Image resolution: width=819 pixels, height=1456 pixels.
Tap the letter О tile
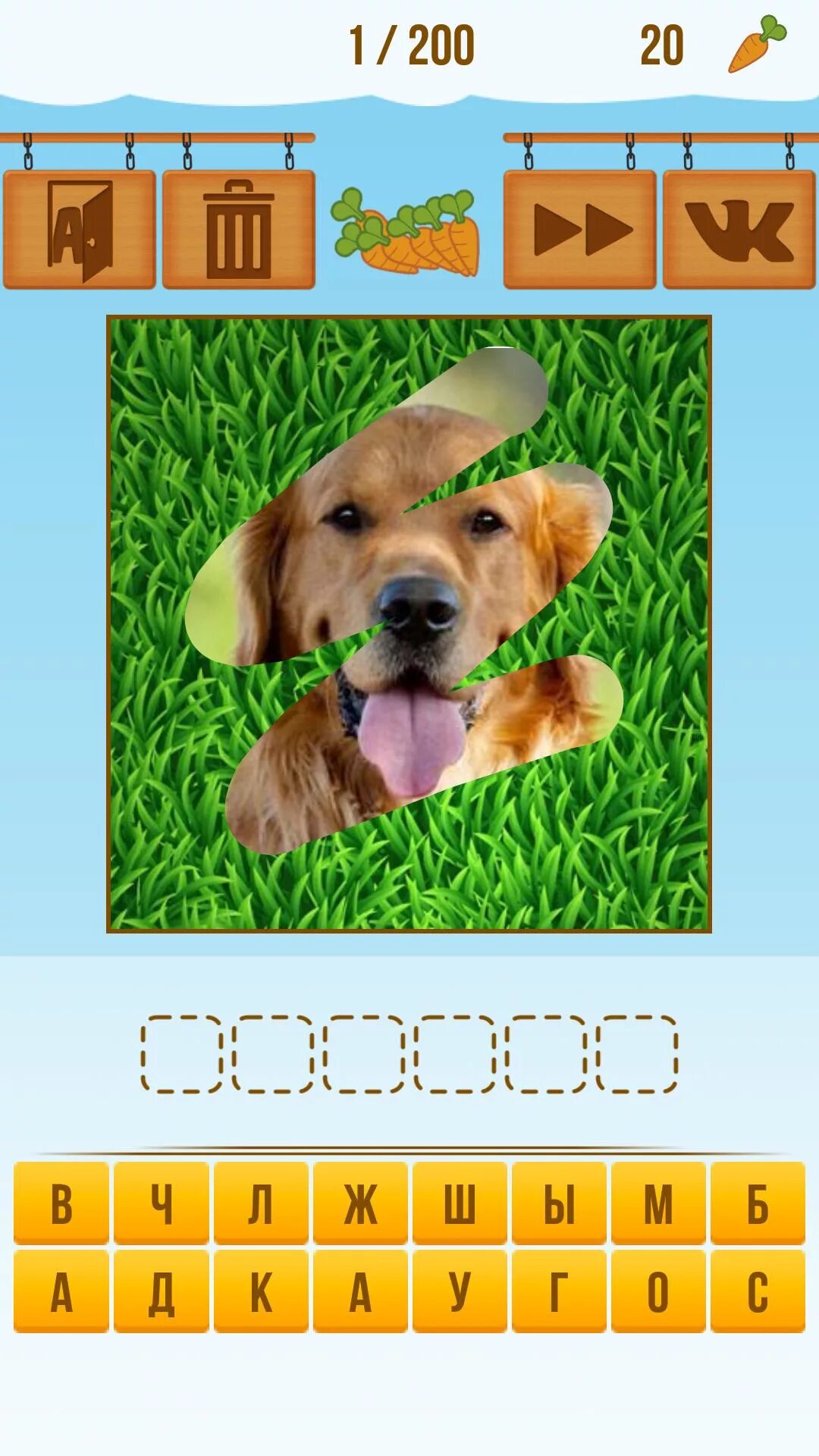point(658,1291)
